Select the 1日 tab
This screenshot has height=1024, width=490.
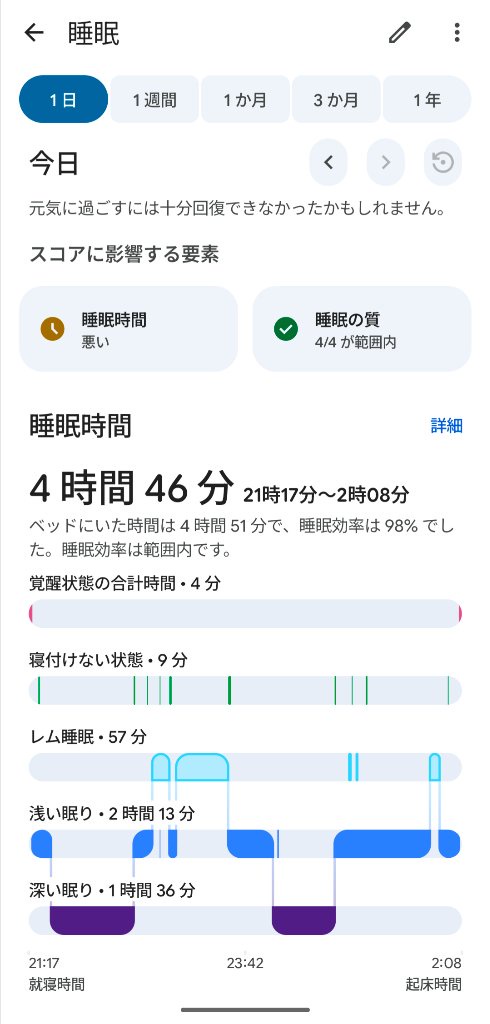[x=63, y=99]
